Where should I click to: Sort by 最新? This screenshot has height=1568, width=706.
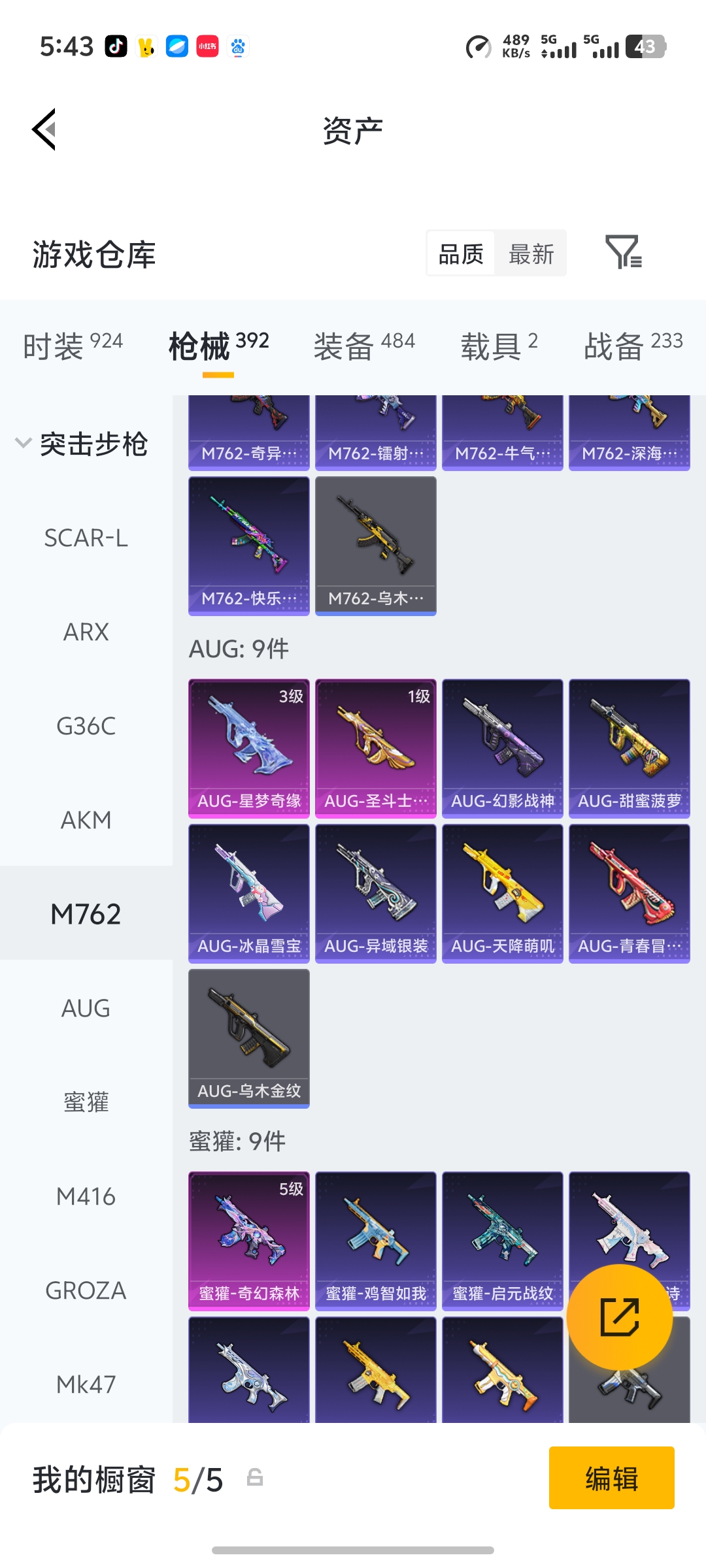(x=531, y=253)
